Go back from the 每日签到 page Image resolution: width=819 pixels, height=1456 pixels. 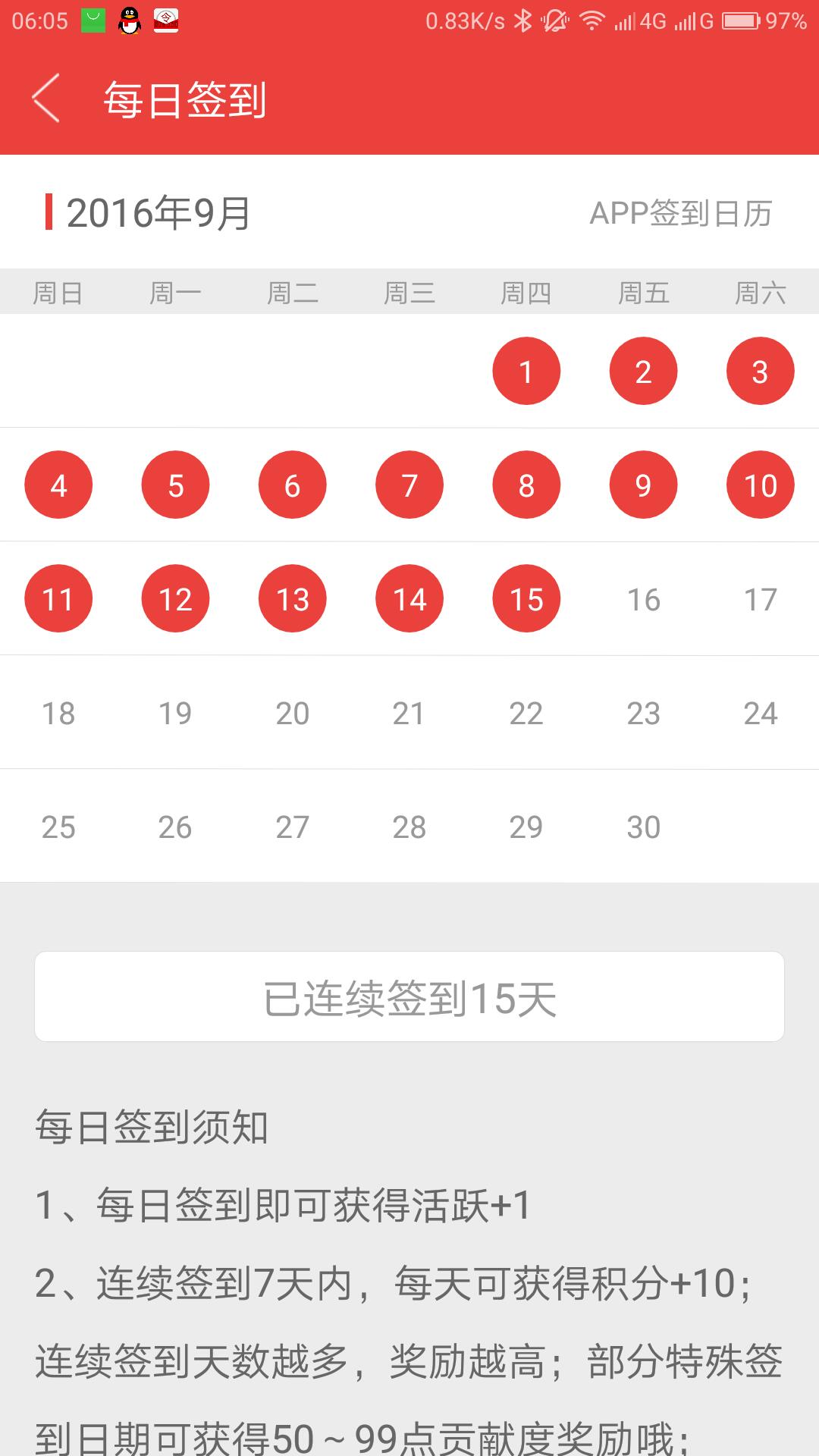point(45,99)
